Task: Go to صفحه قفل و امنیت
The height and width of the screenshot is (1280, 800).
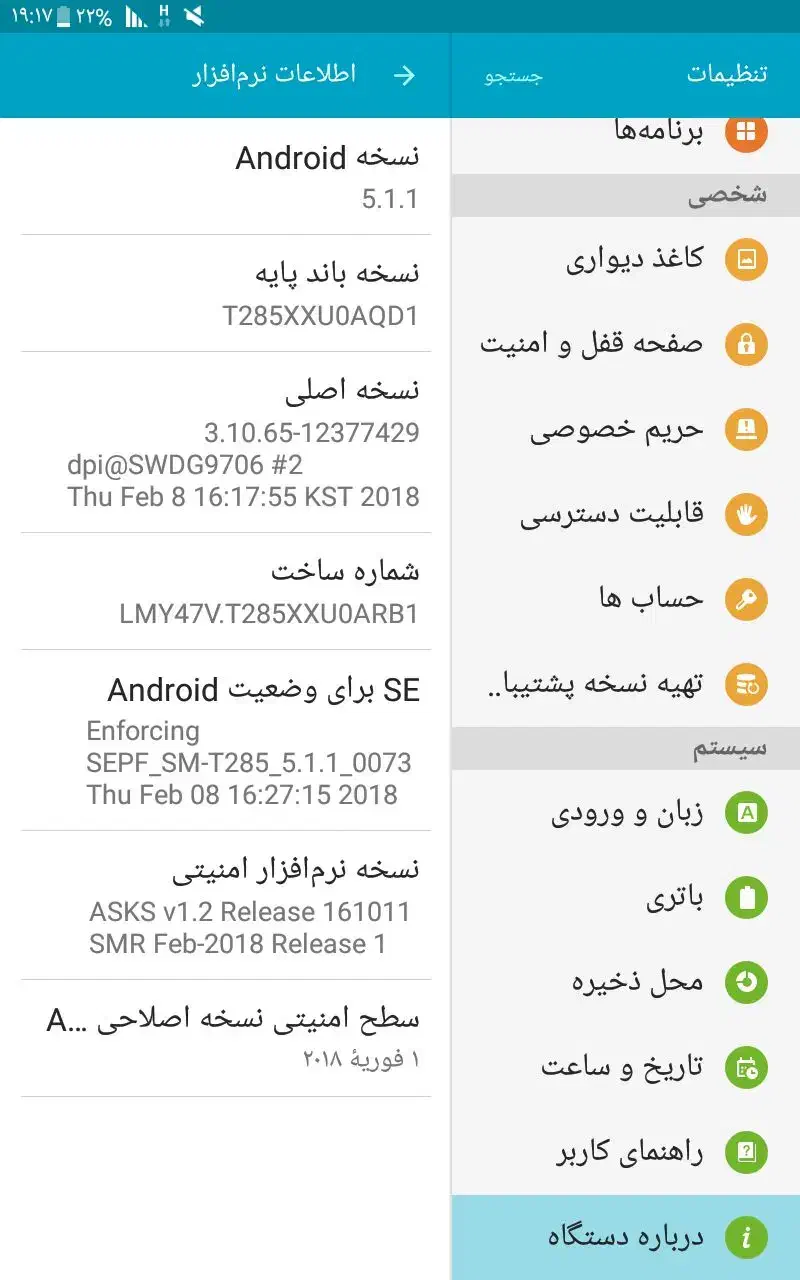Action: tap(625, 345)
